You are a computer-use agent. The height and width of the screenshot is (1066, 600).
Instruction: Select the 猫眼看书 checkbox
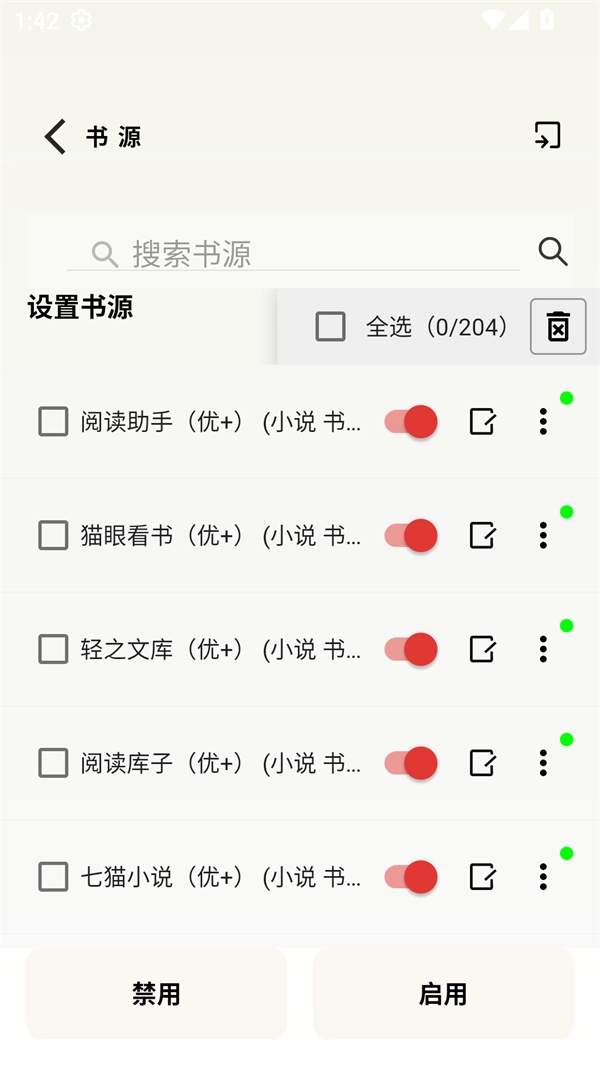click(x=53, y=536)
